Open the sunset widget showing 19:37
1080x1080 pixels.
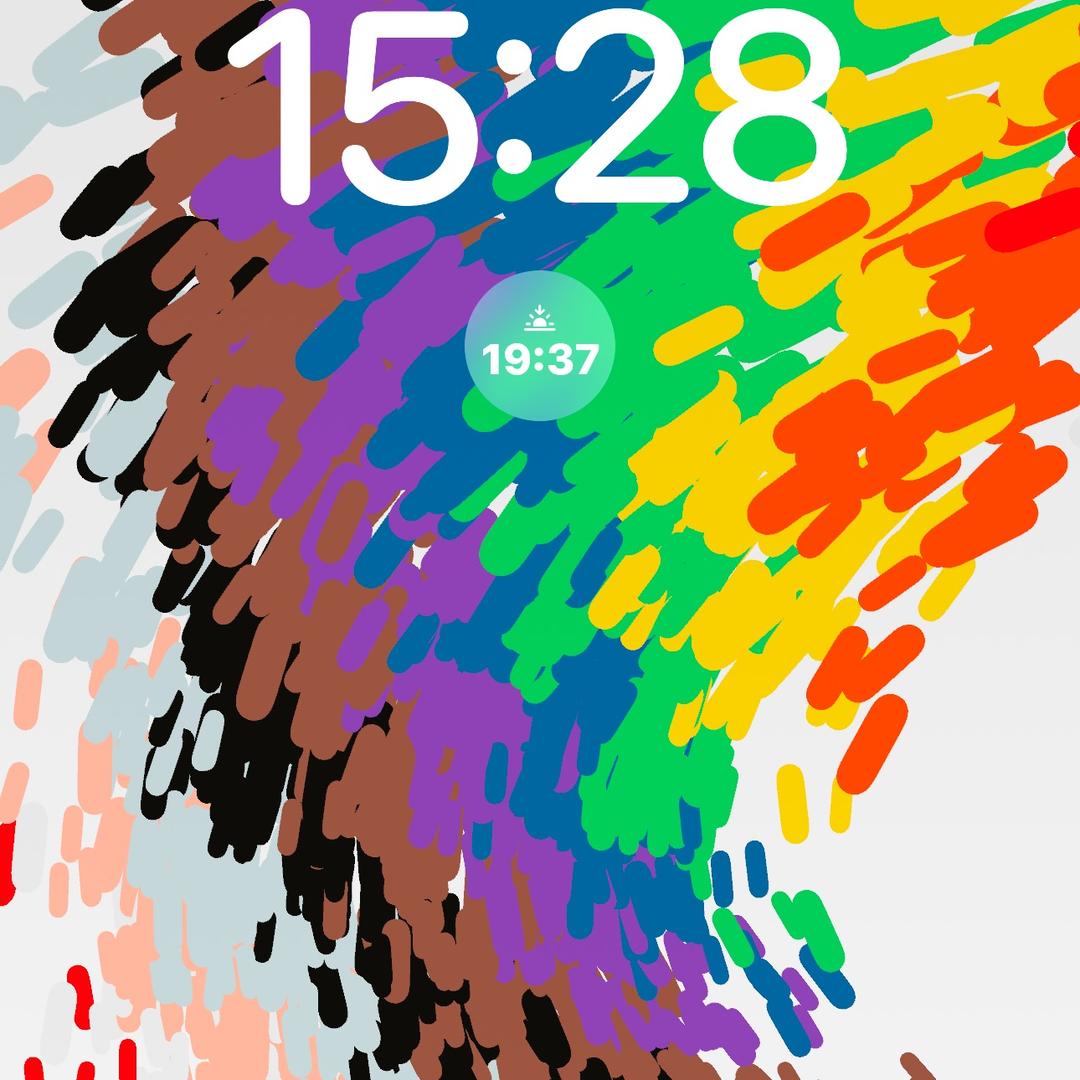click(x=540, y=346)
